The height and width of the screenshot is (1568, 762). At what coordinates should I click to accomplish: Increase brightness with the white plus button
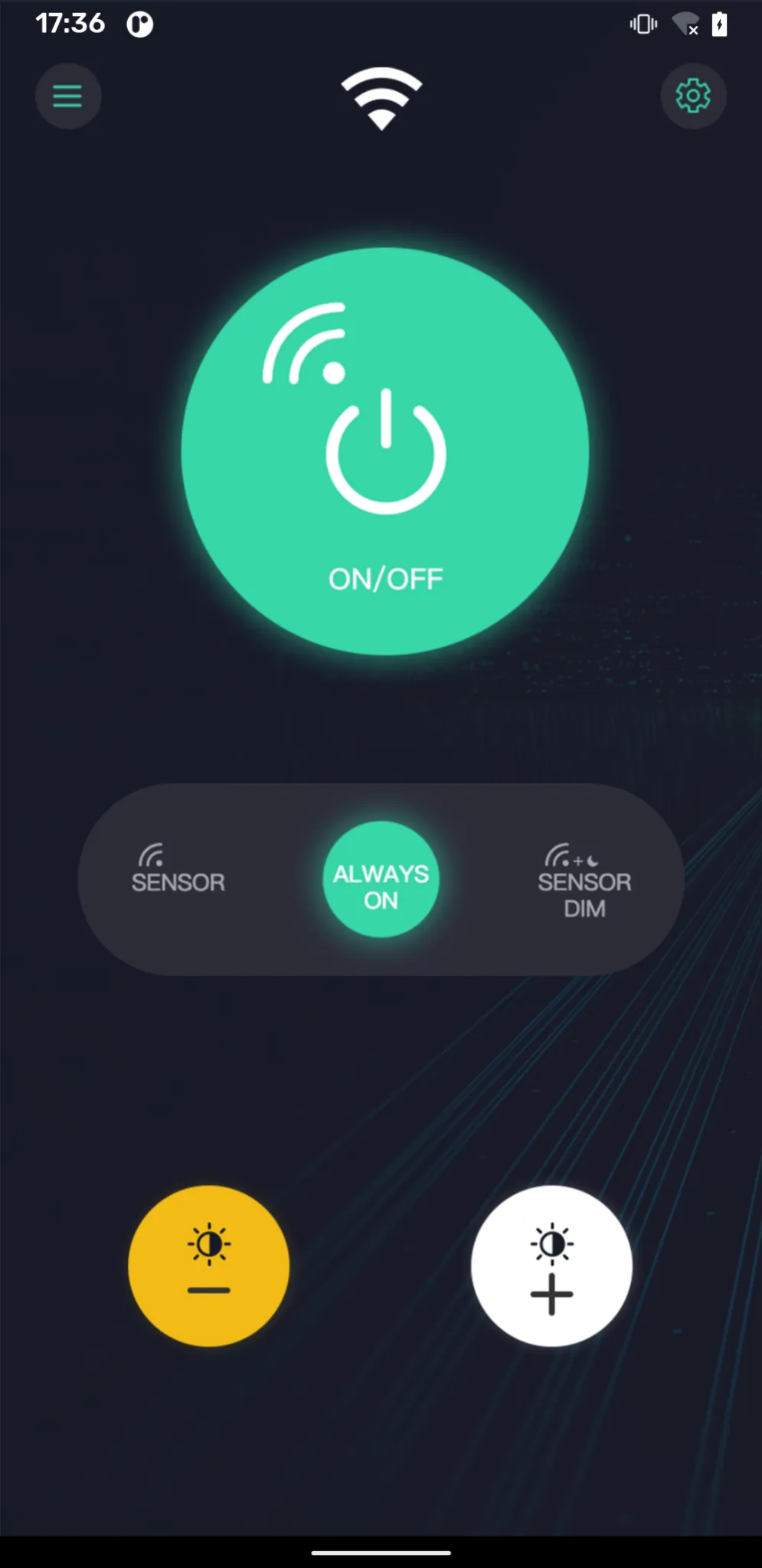coord(551,1266)
